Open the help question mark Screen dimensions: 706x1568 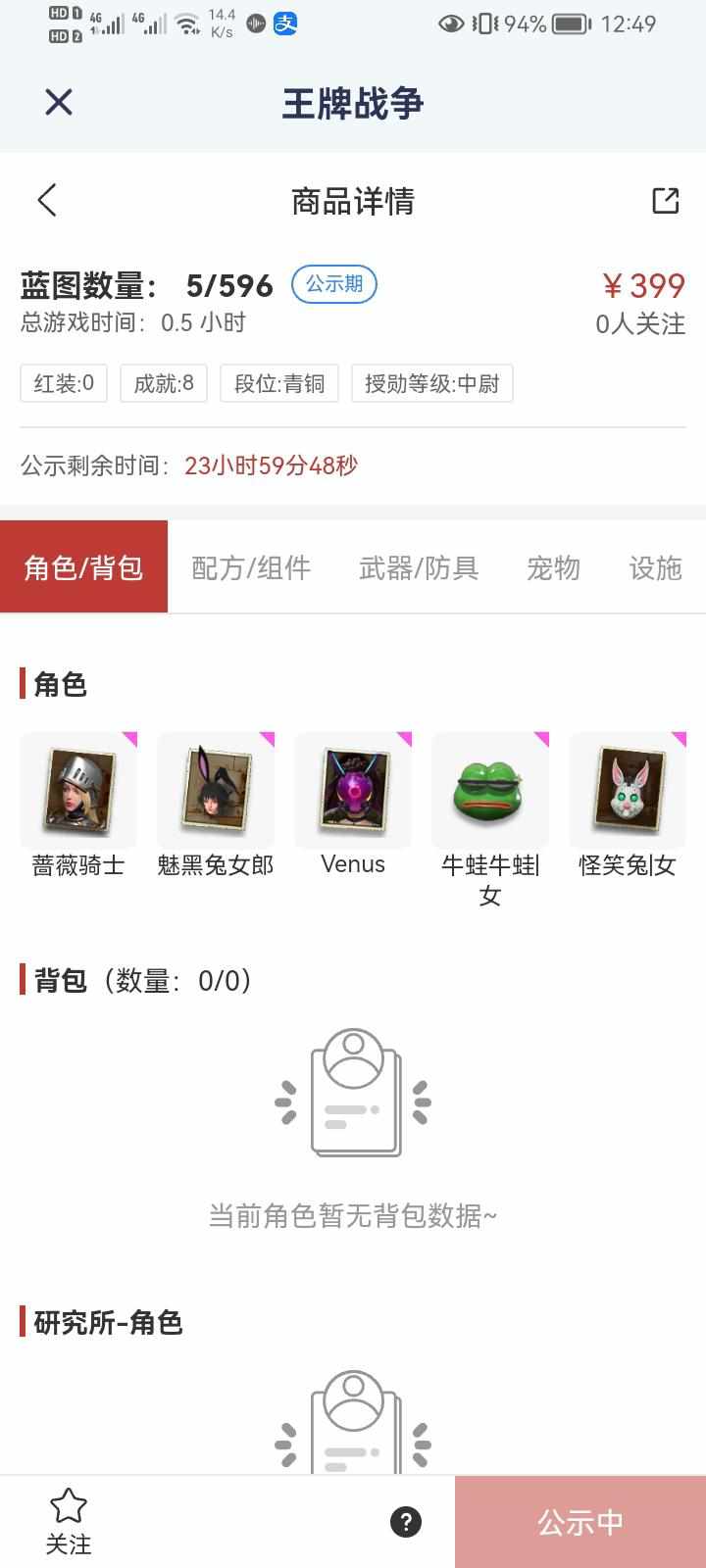(x=406, y=1522)
